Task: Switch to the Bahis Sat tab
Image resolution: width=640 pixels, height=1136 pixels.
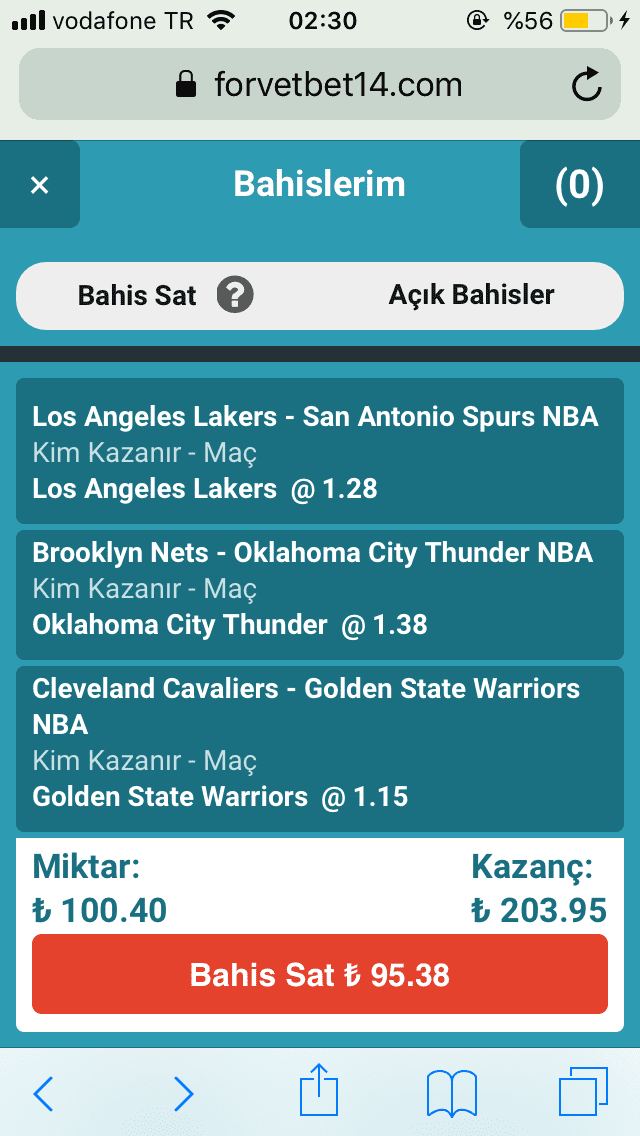Action: 137,296
